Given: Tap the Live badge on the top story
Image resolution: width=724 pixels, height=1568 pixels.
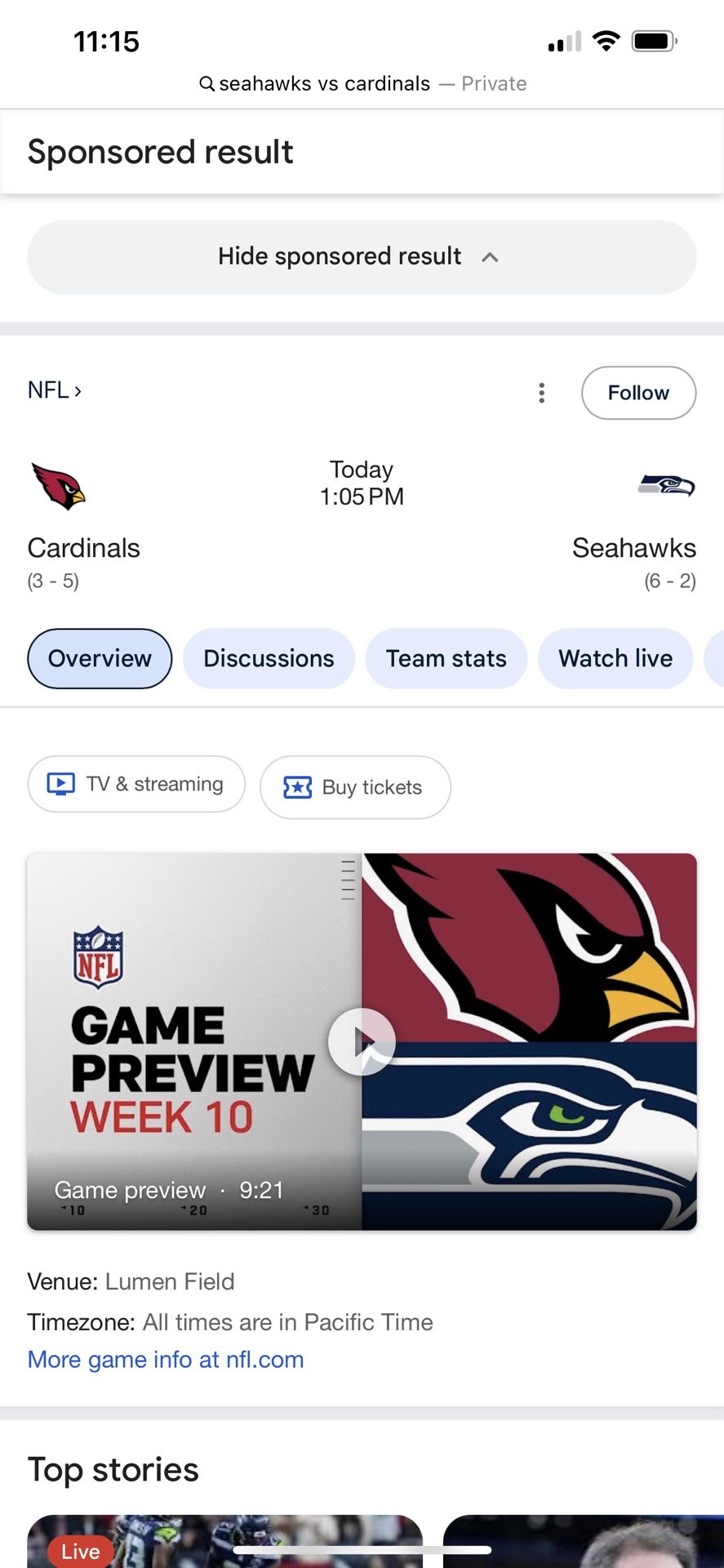Looking at the screenshot, I should point(79,1551).
